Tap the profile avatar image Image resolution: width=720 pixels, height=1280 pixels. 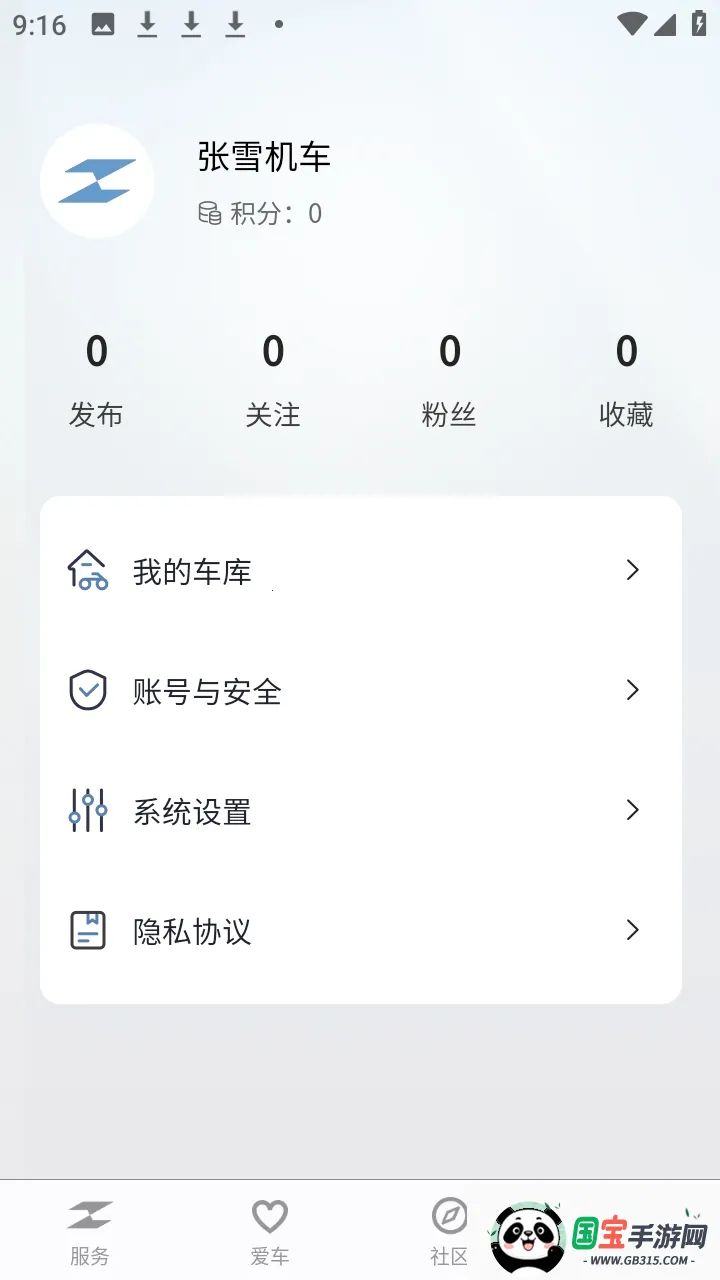point(96,180)
